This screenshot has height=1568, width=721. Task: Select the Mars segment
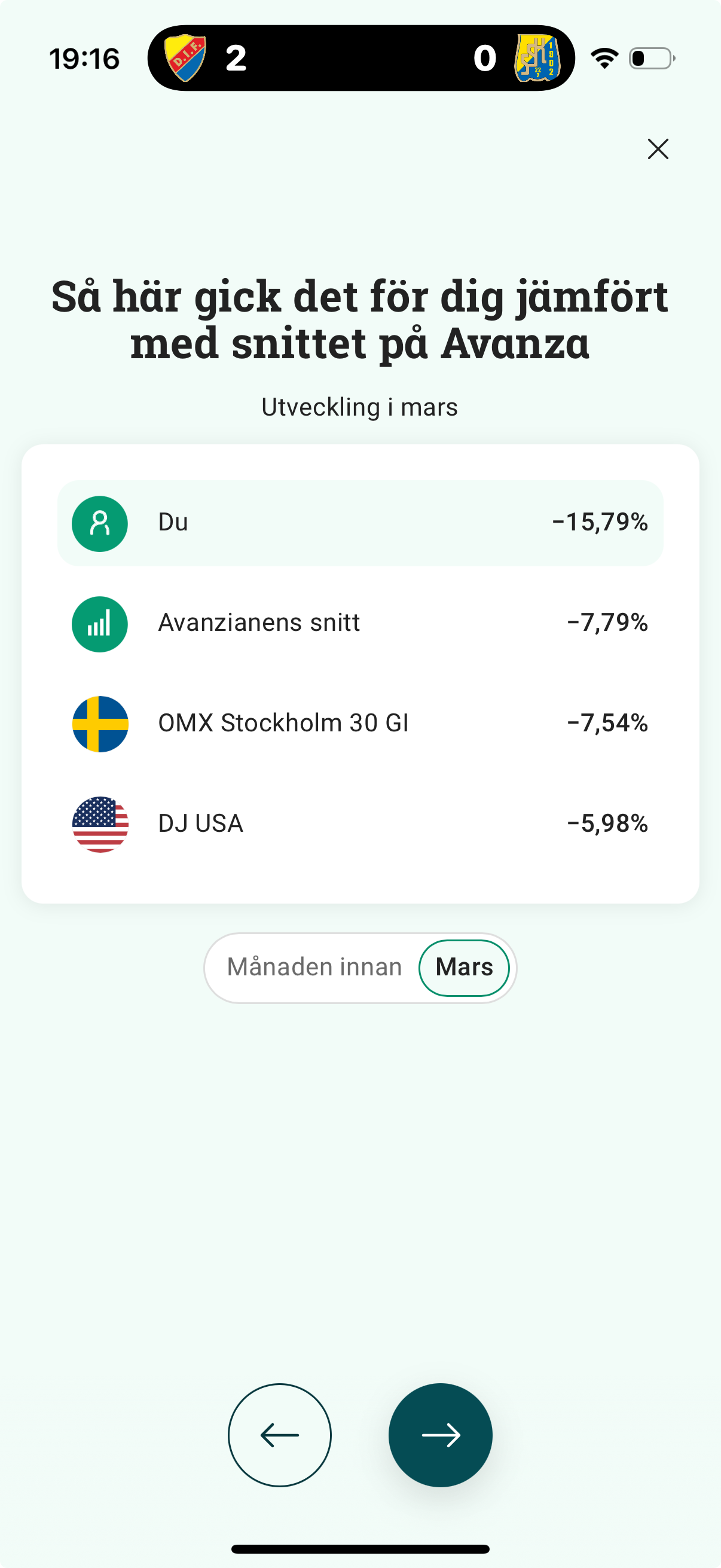(x=464, y=967)
